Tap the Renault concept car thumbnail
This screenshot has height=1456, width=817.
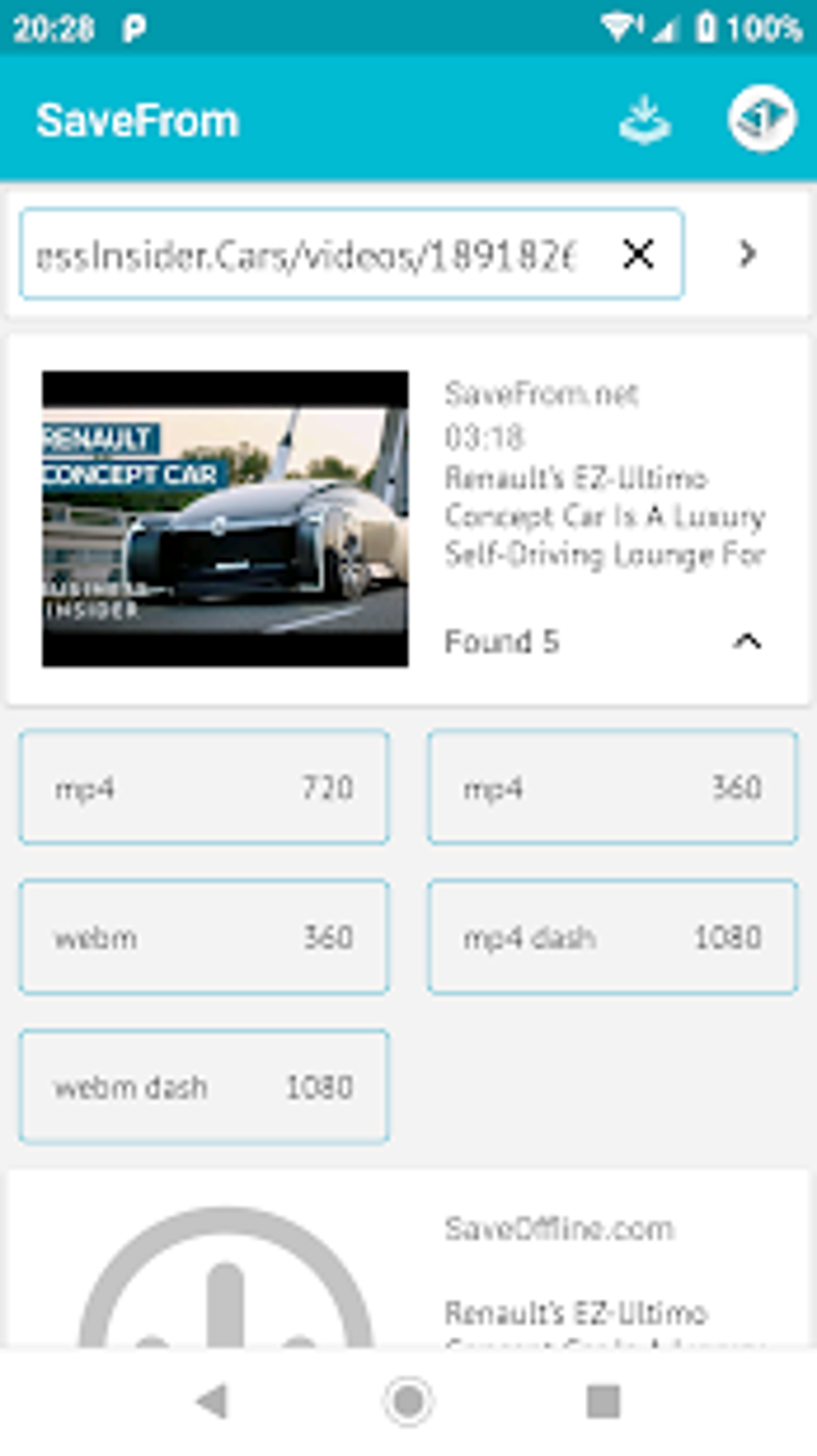pos(225,518)
